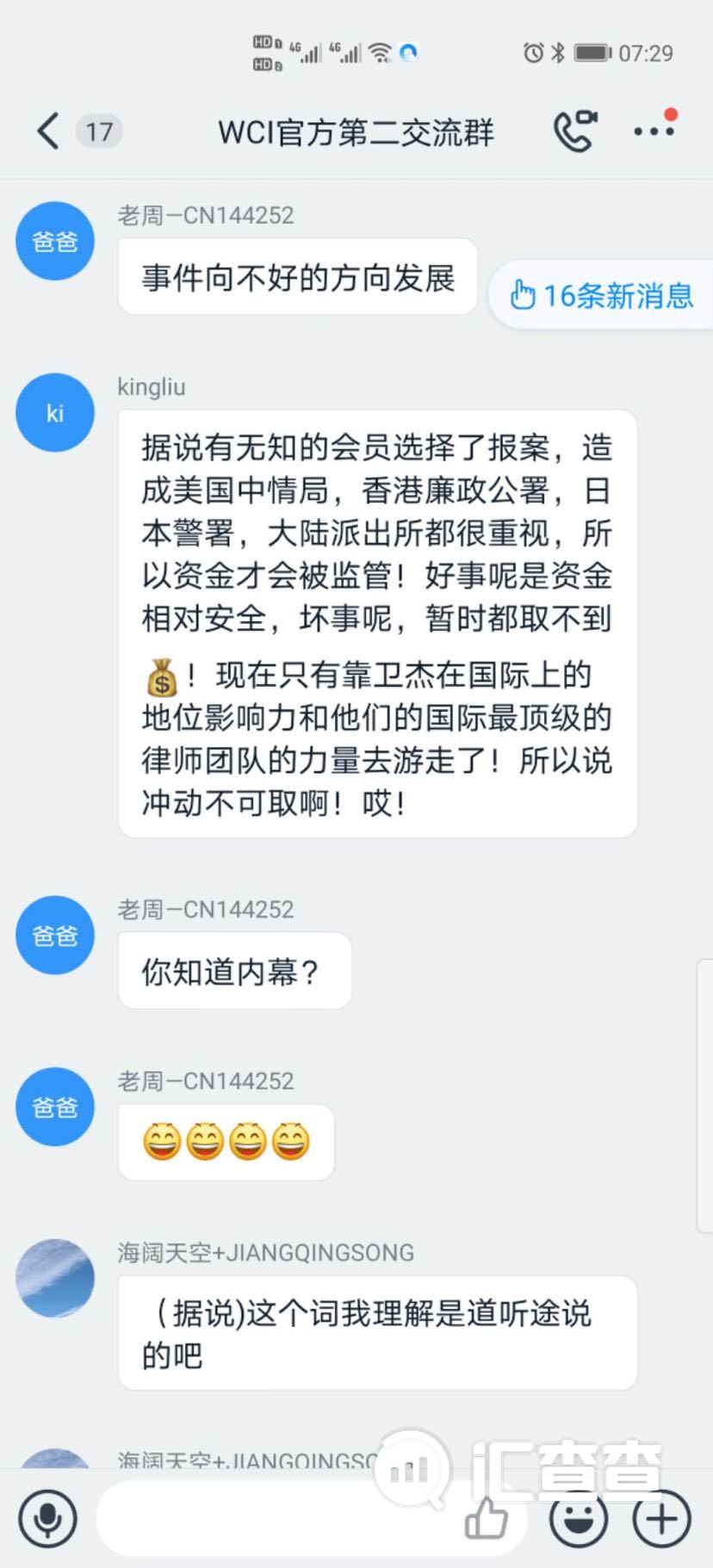The image size is (713, 1568).
Task: Open the emoji picker
Action: (x=579, y=1519)
